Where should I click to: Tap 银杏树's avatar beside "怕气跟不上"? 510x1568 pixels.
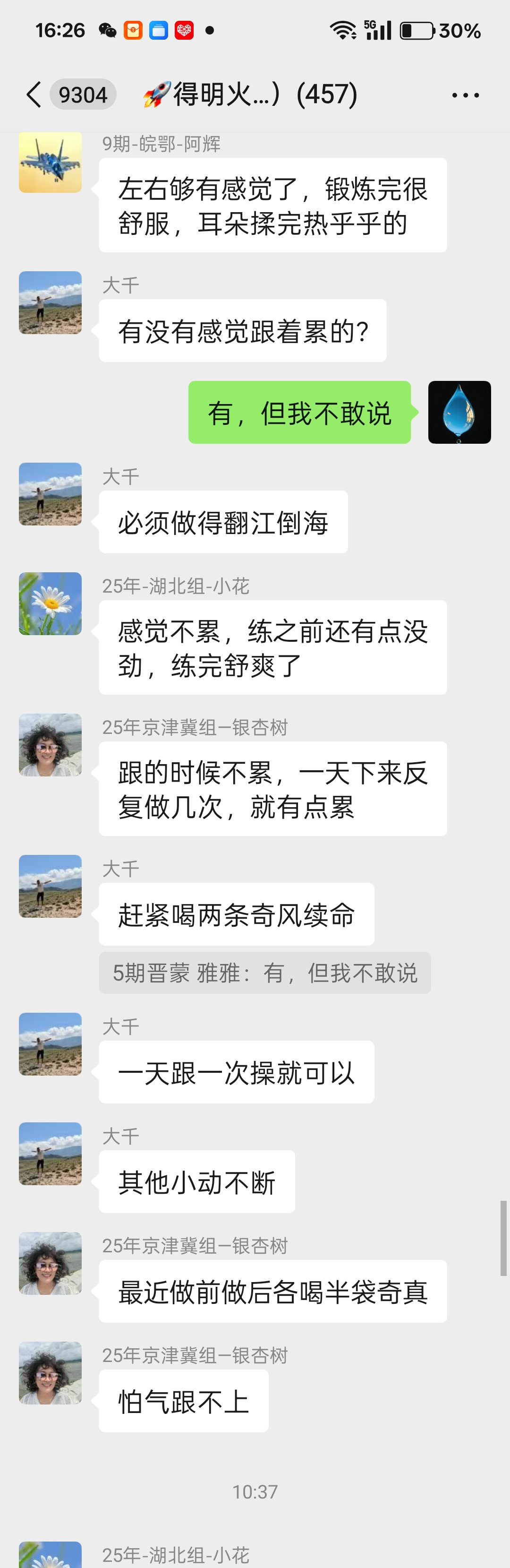51,1373
